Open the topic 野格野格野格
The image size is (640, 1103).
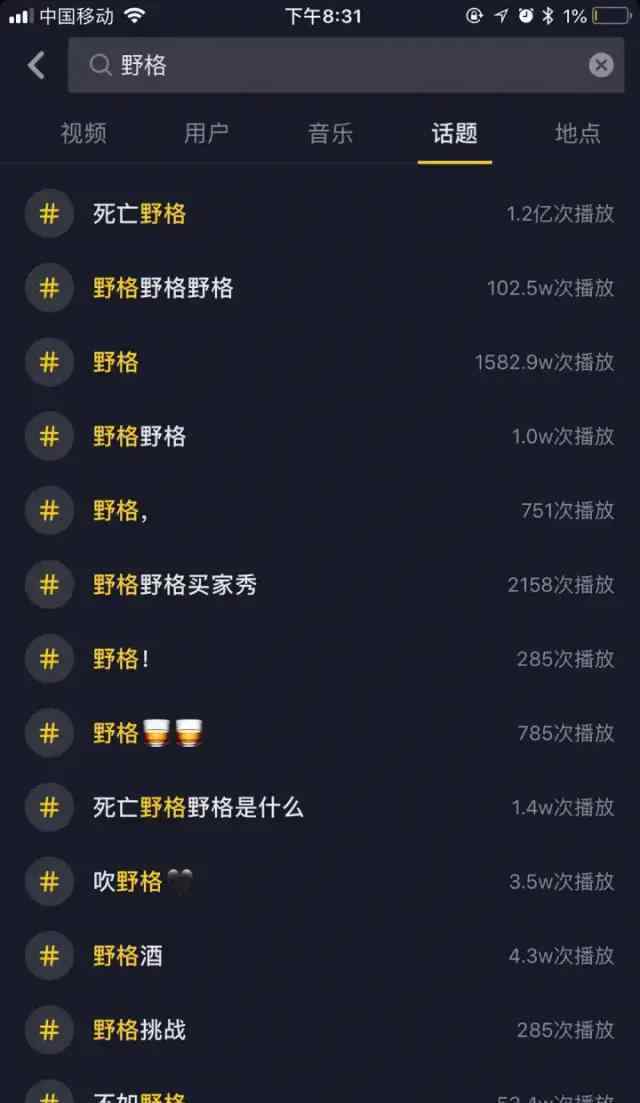tap(320, 288)
